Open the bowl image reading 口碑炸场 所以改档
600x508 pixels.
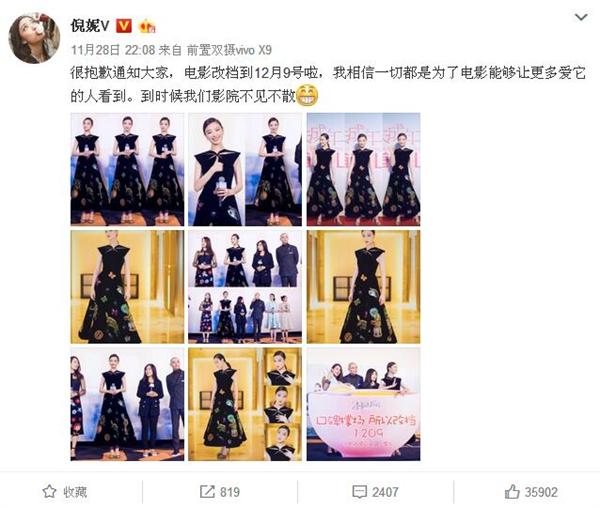tap(363, 404)
